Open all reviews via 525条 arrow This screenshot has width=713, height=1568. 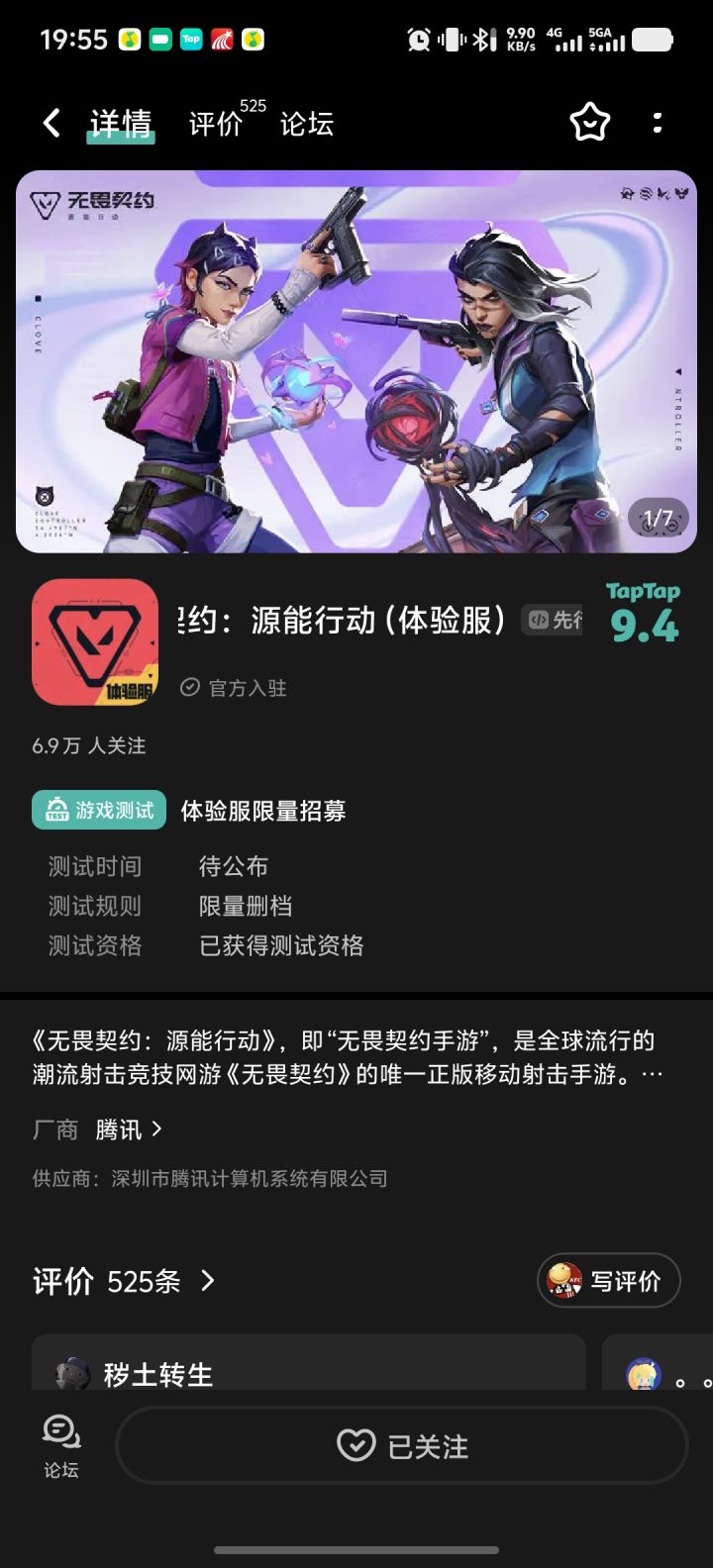click(x=207, y=1281)
